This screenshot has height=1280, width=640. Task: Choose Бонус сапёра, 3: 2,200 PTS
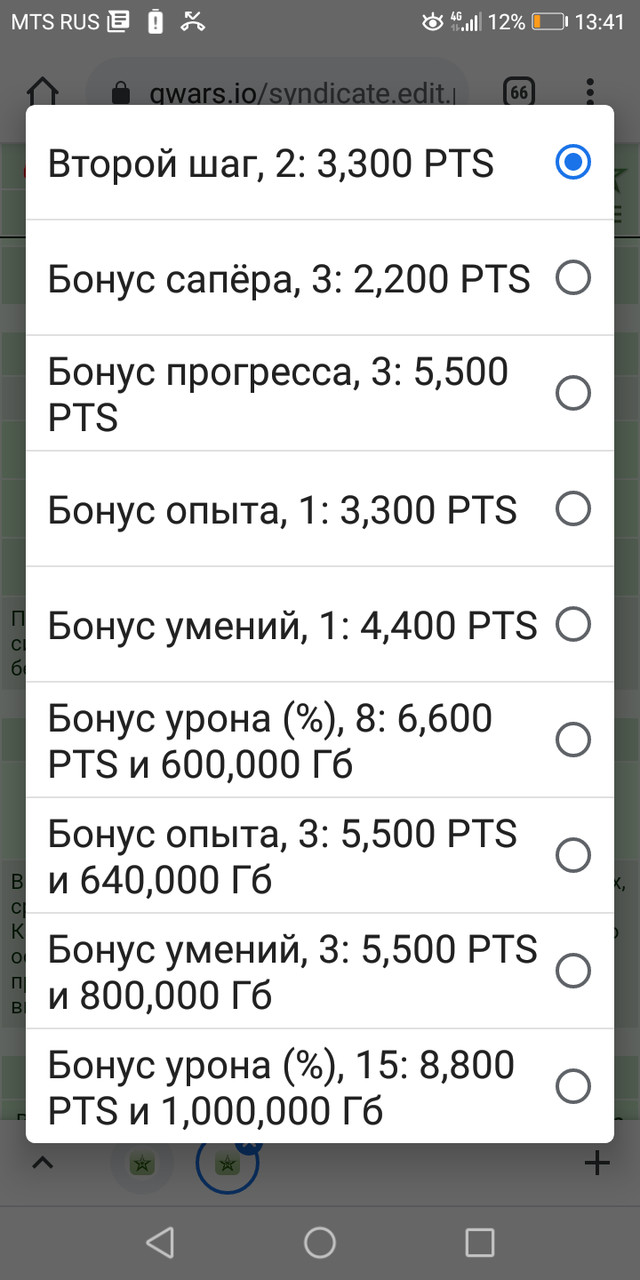tap(320, 278)
